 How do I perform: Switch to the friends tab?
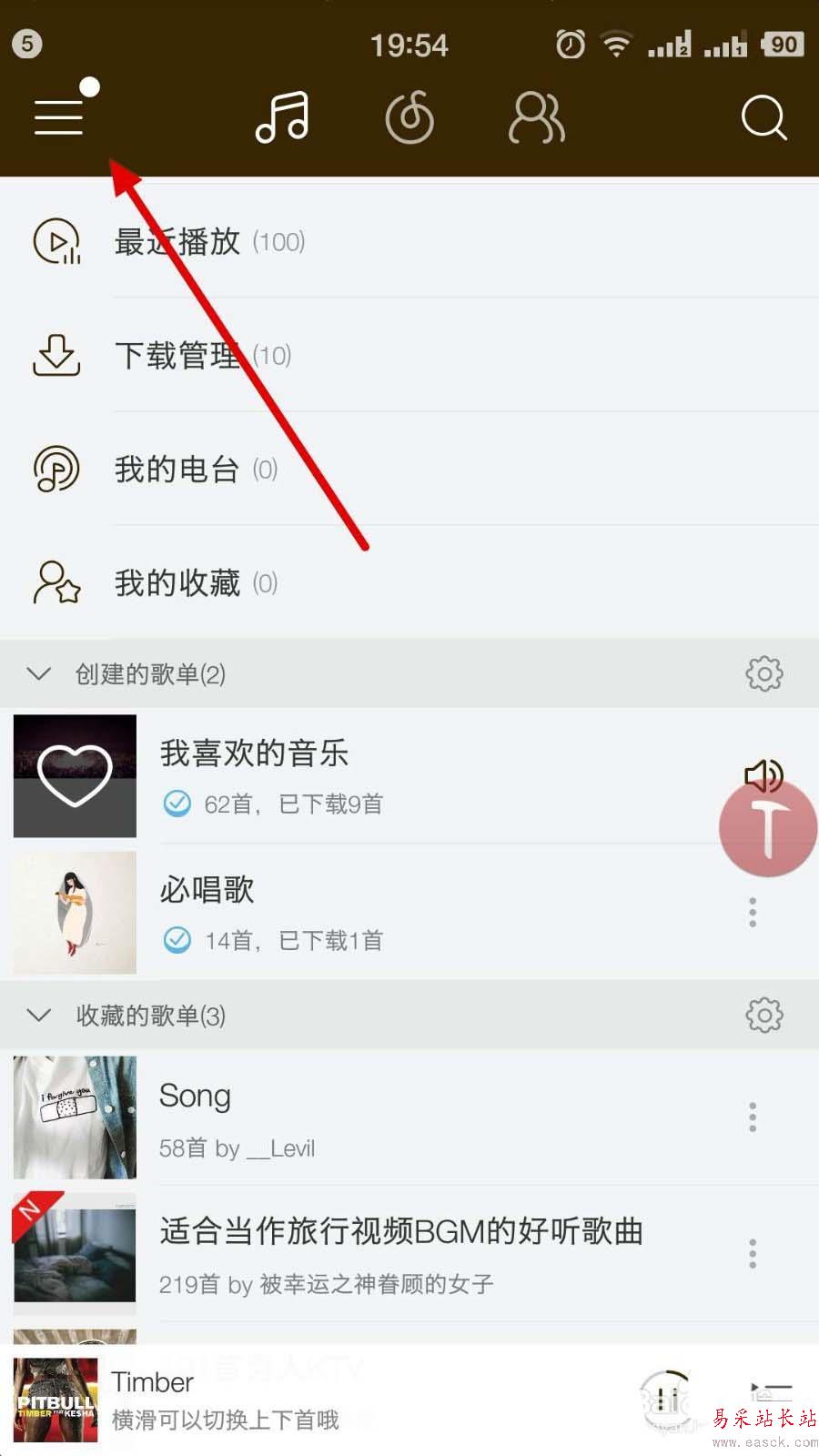(536, 118)
